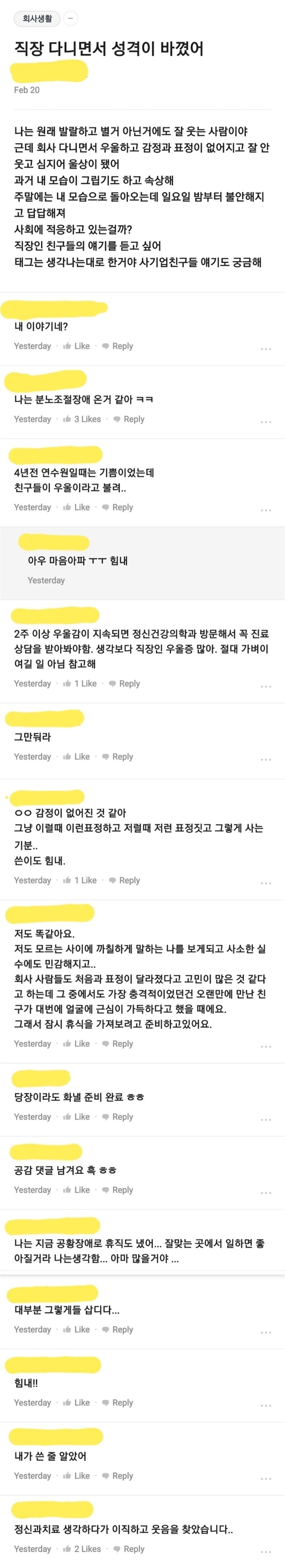Image resolution: width=285 pixels, height=1568 pixels.
Task: Reply to the '4년전 연수원일때는' comment
Action: (x=118, y=507)
